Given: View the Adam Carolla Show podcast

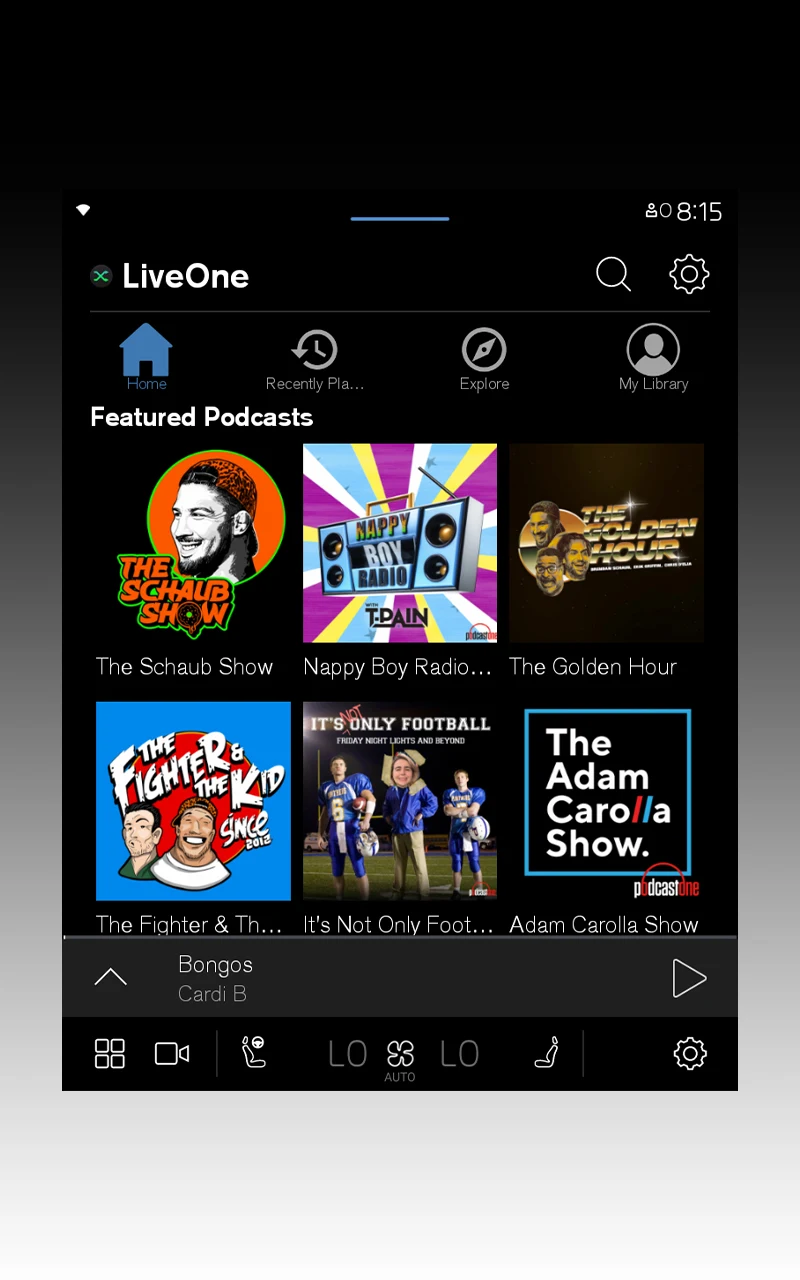Looking at the screenshot, I should pyautogui.click(x=606, y=801).
